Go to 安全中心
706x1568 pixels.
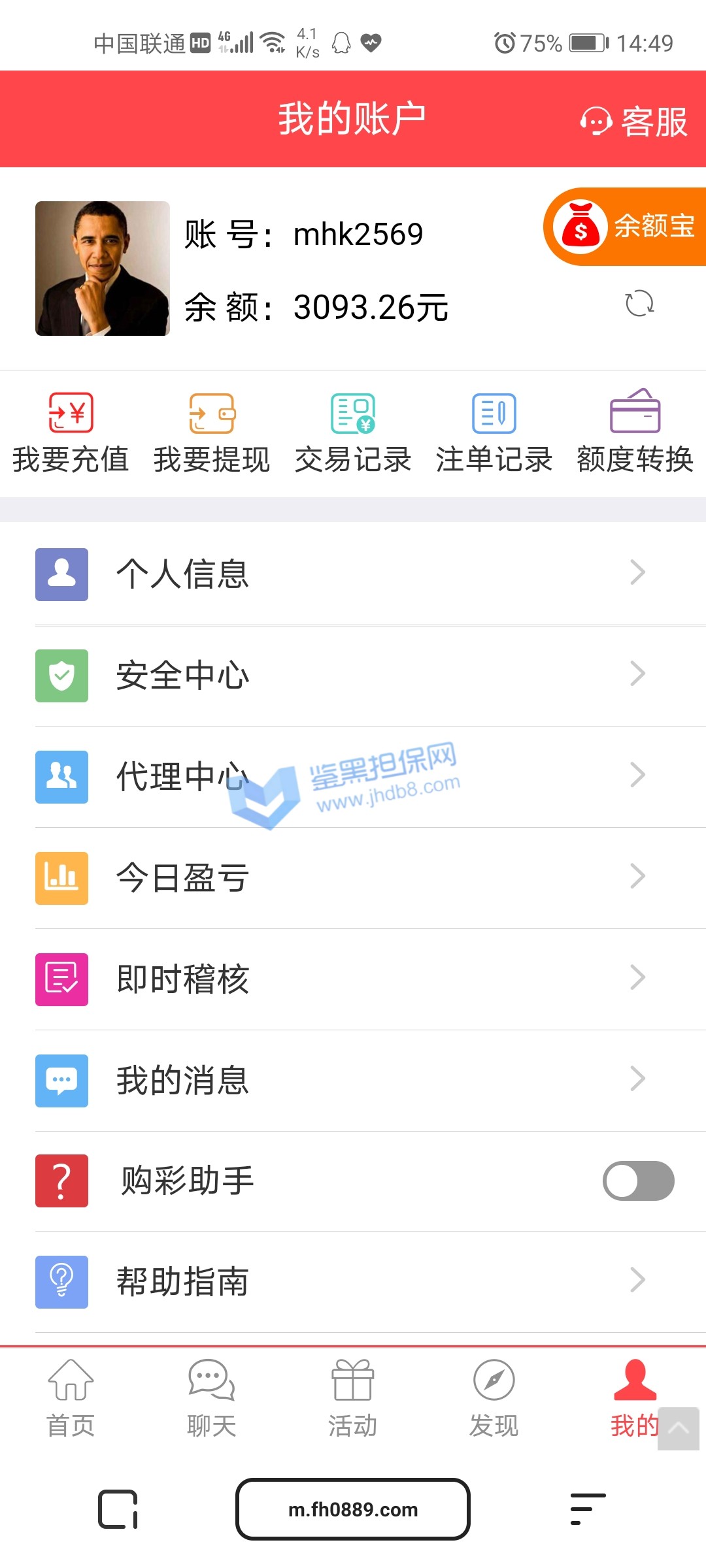coord(353,675)
